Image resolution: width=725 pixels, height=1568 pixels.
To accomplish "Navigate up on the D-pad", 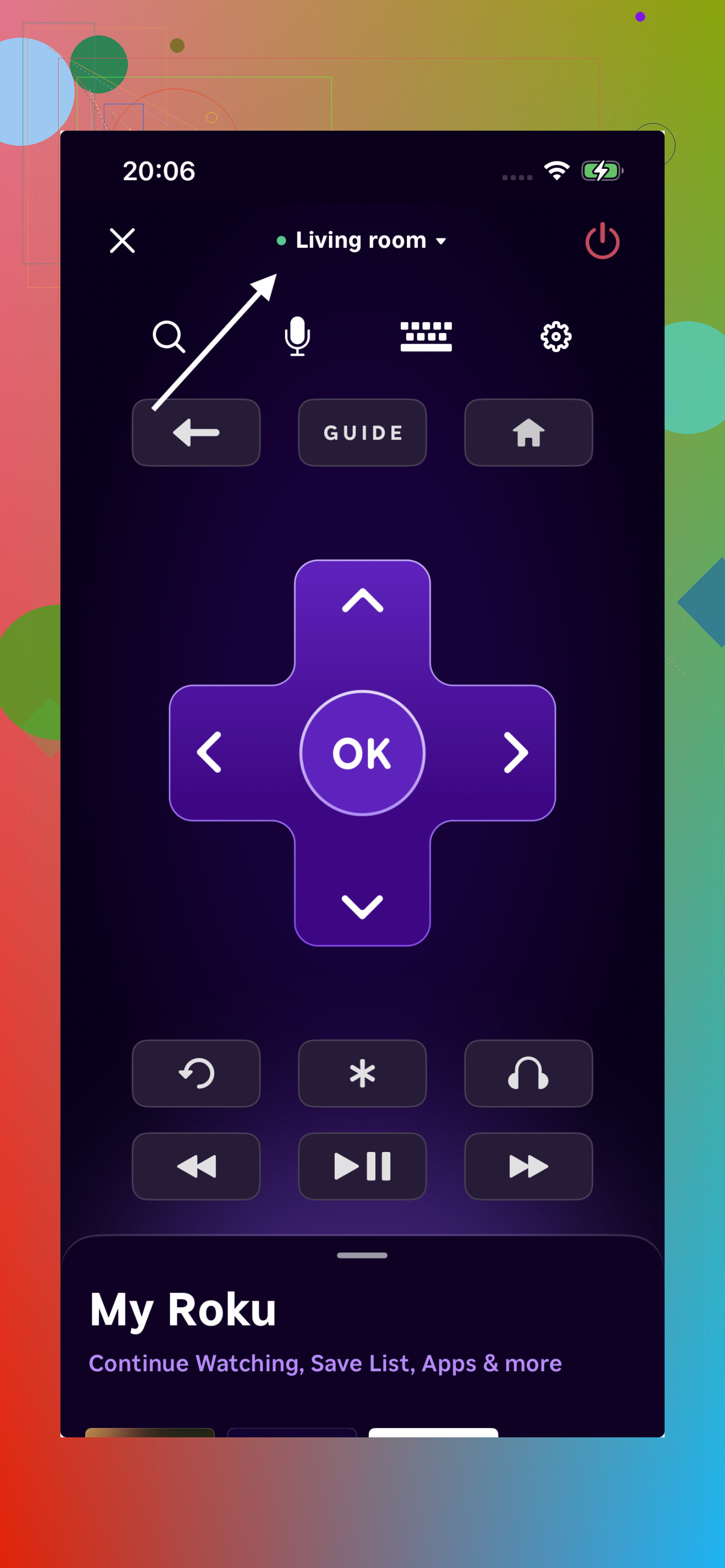I will pyautogui.click(x=362, y=601).
